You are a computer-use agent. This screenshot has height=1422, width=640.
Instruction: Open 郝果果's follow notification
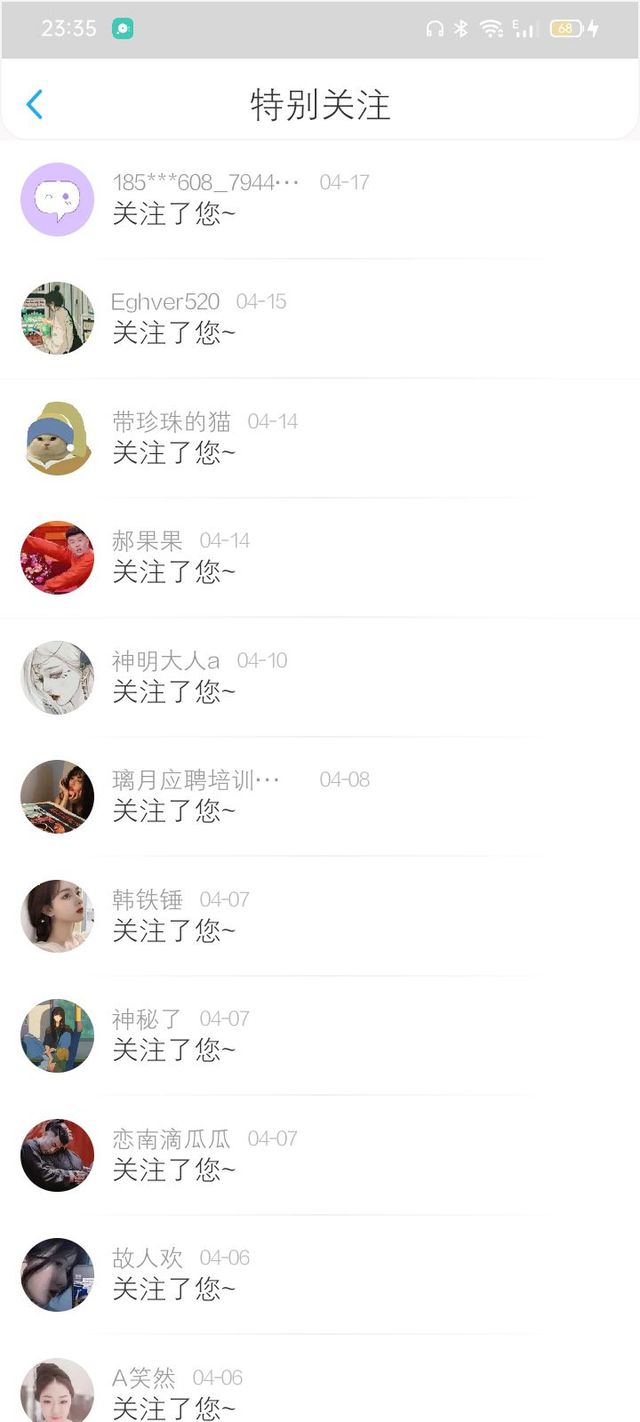[x=320, y=557]
